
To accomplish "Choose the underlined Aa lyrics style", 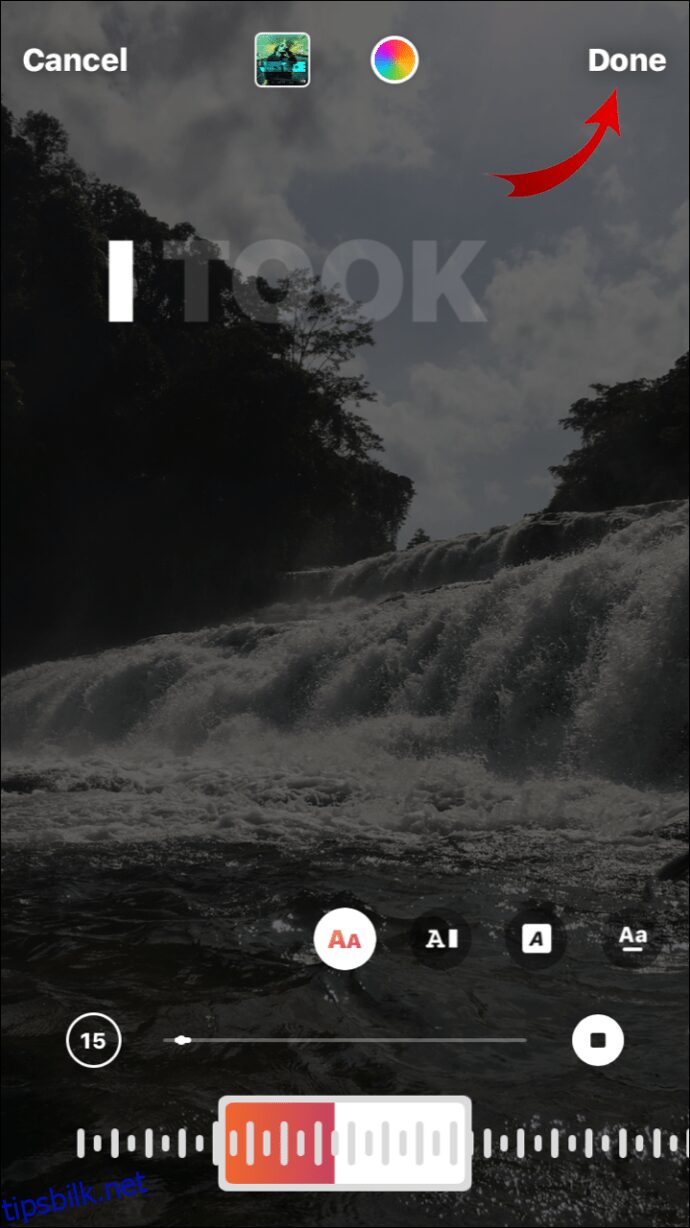I will [x=632, y=938].
